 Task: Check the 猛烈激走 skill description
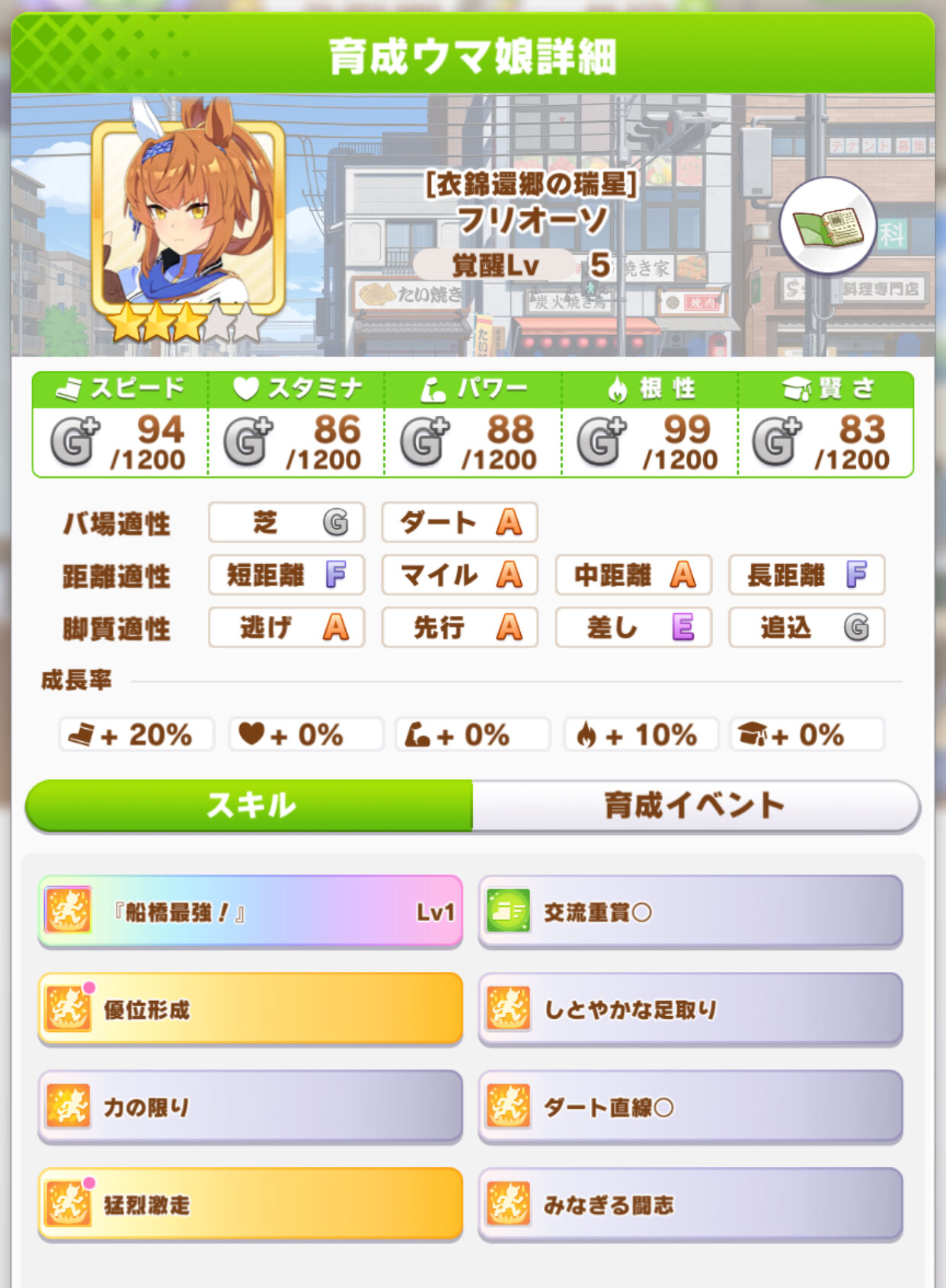point(250,1204)
